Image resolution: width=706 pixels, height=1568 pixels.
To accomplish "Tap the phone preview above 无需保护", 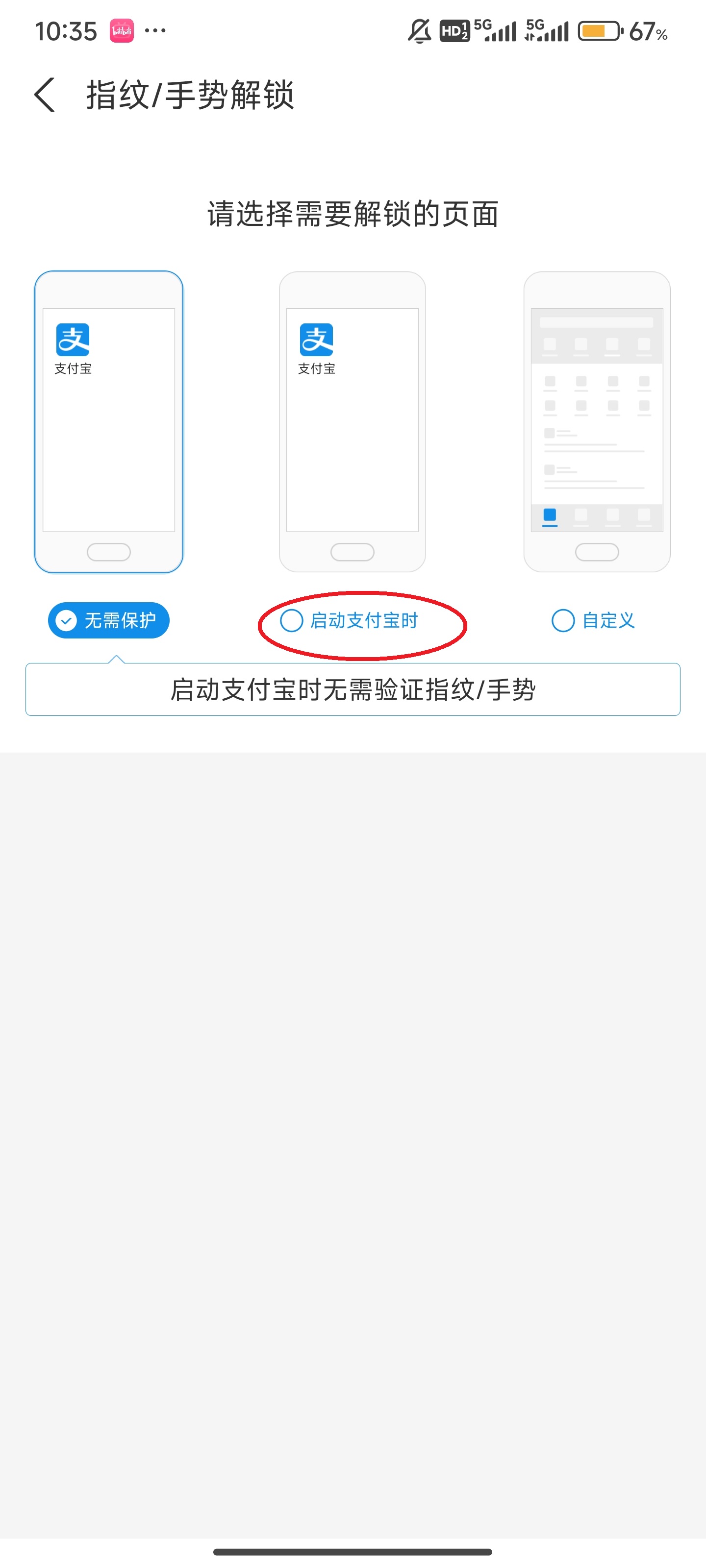I will [x=108, y=421].
